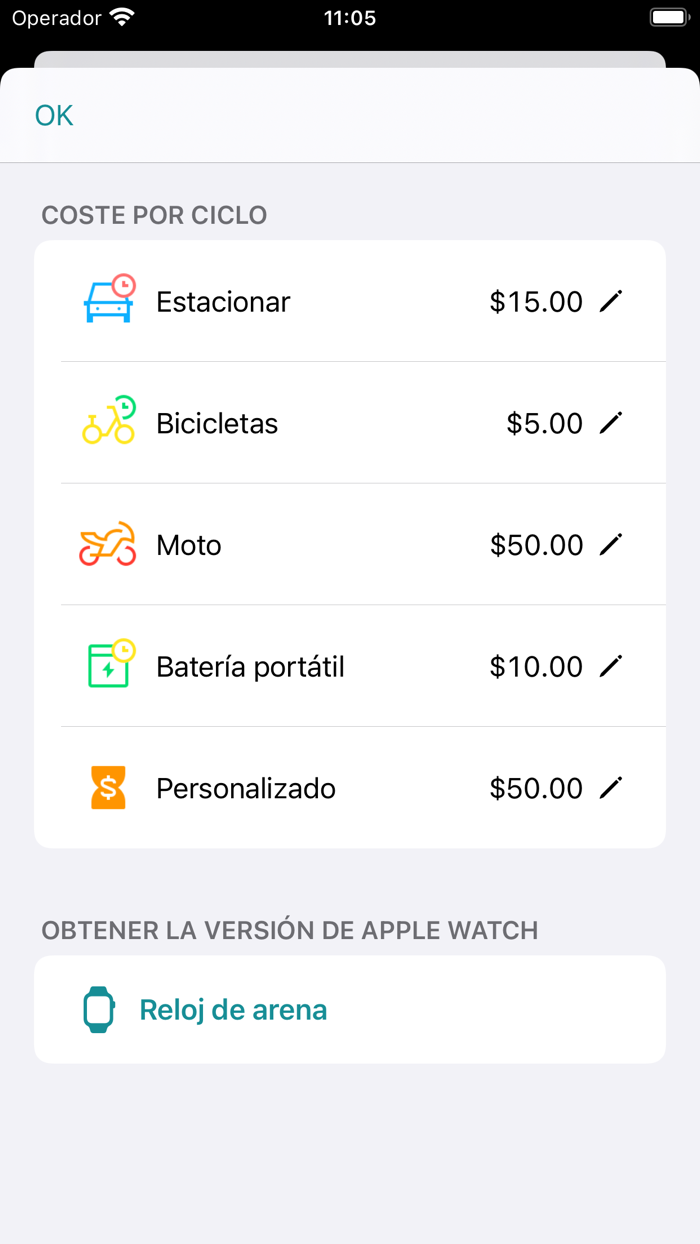Open Reloj de arena Apple Watch link
The width and height of the screenshot is (700, 1244).
tap(233, 1010)
